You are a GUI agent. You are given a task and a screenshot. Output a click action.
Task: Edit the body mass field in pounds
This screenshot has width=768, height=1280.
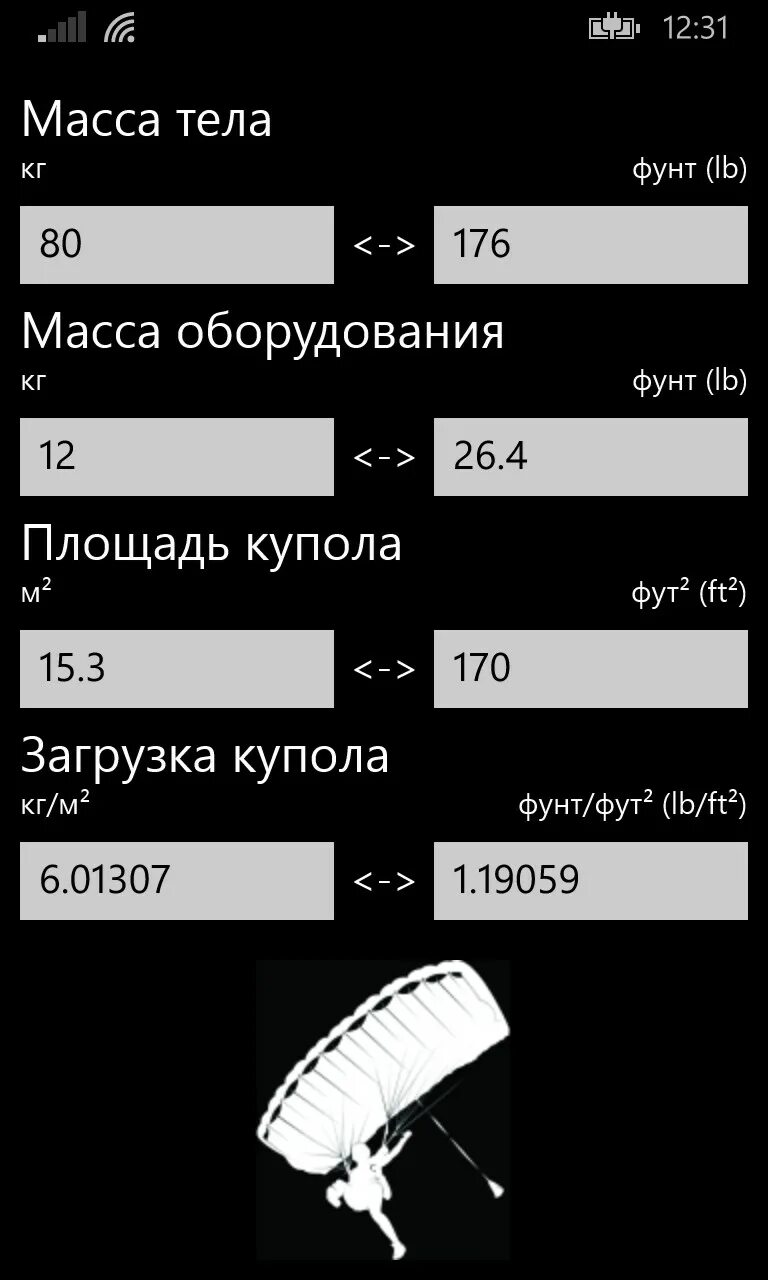click(x=591, y=245)
